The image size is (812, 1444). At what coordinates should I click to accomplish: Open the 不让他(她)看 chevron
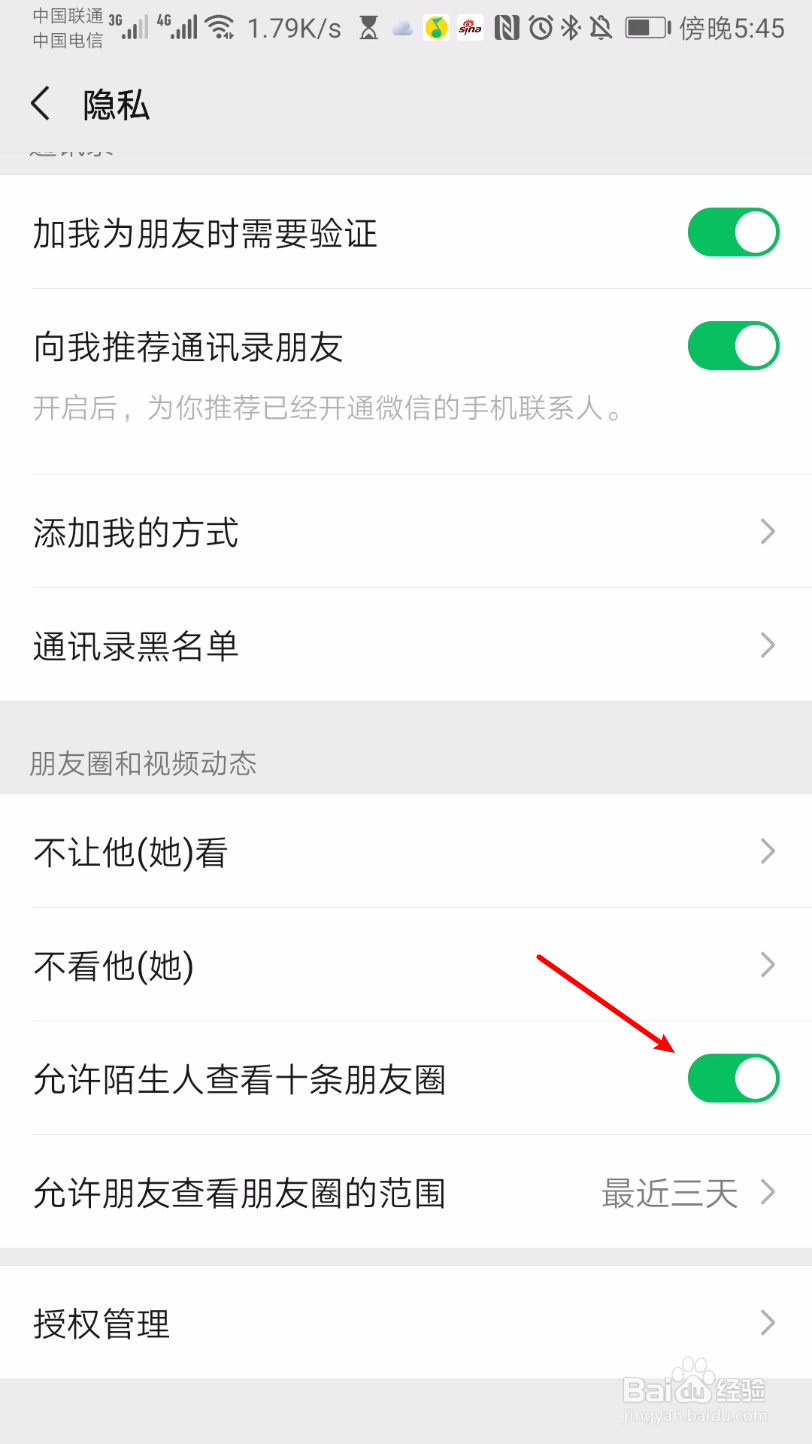[x=766, y=852]
